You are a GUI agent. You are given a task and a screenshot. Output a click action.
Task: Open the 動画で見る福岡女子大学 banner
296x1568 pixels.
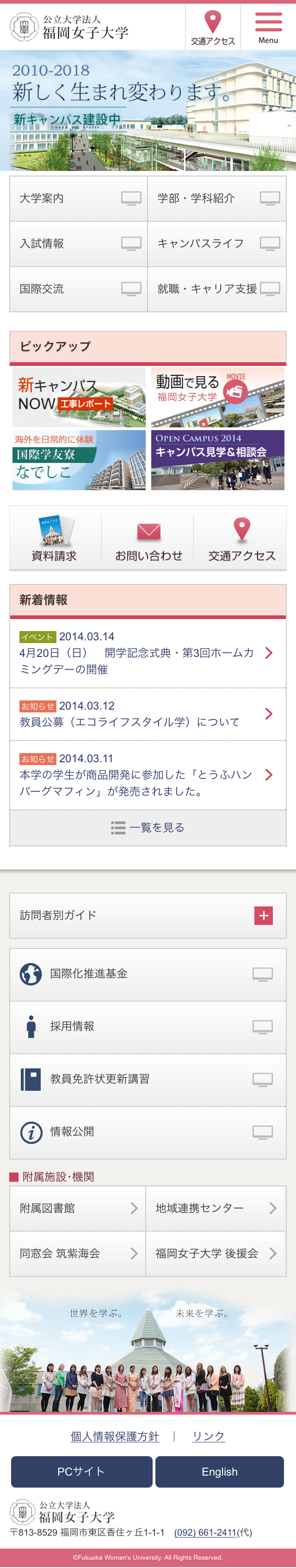tap(217, 397)
